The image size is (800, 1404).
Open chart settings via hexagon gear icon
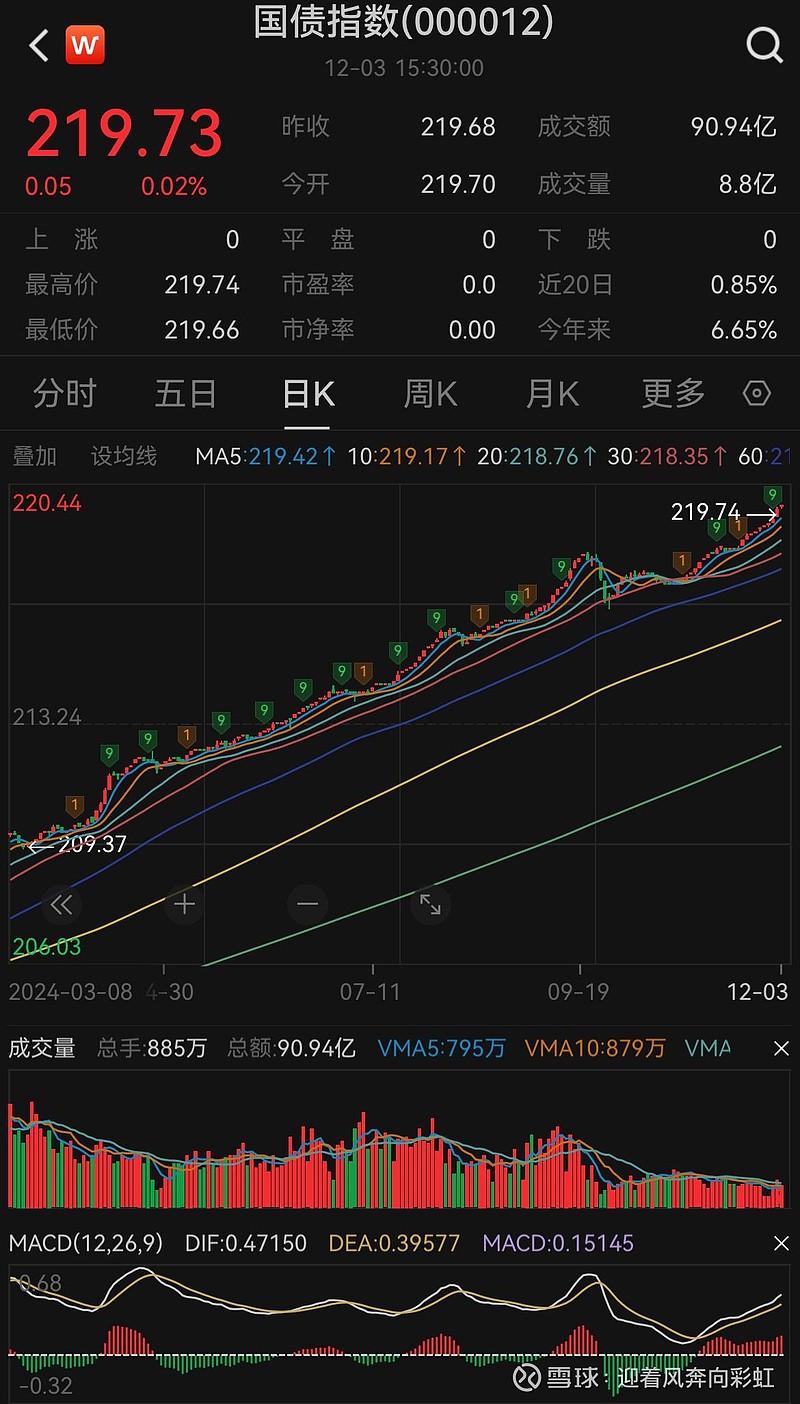coord(757,394)
